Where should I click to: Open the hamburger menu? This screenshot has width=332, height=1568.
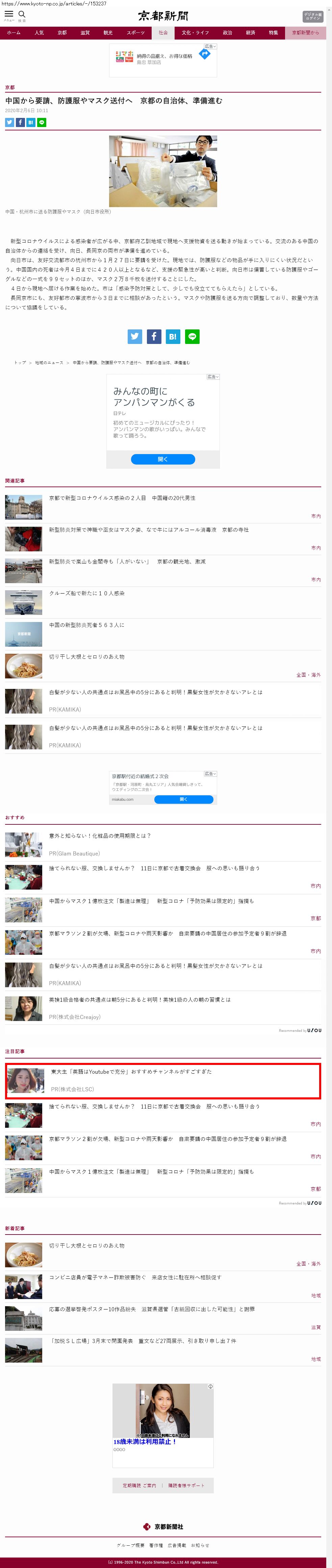pos(9,14)
